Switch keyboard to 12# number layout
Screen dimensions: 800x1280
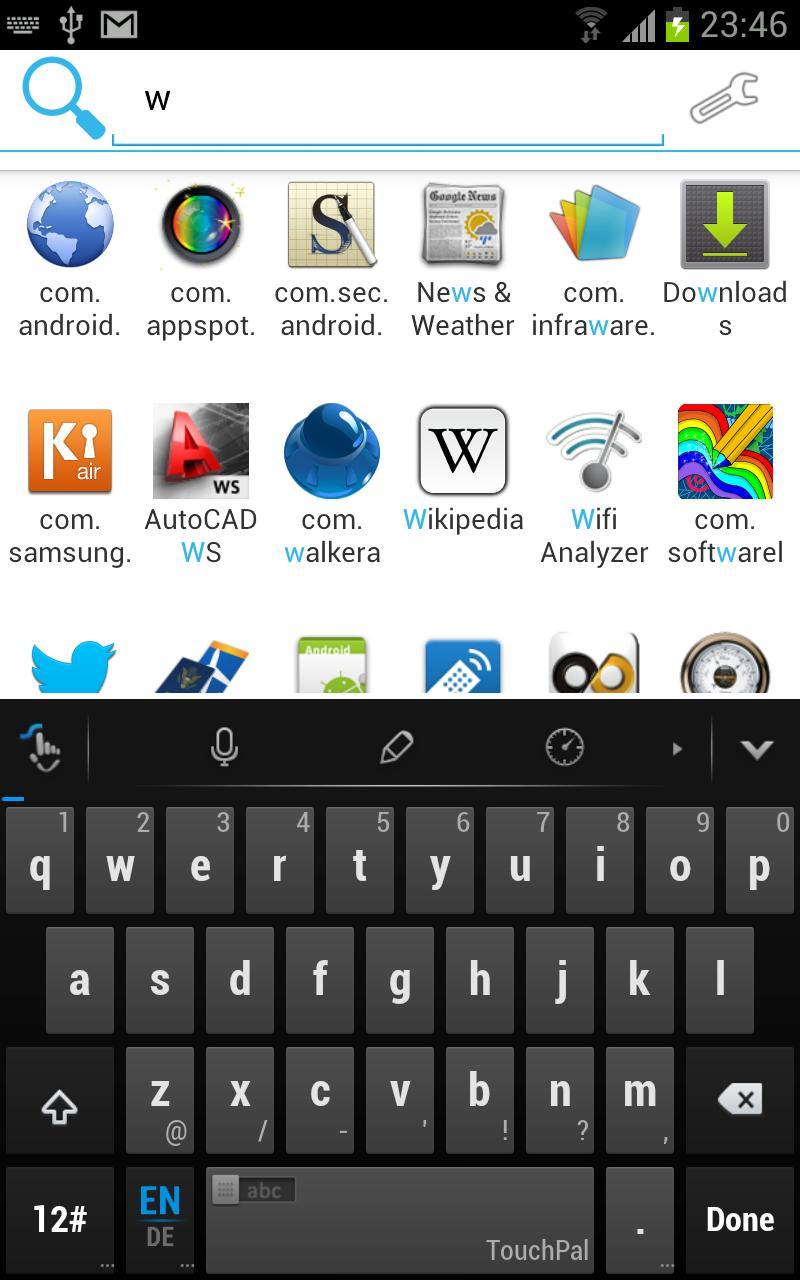59,1218
